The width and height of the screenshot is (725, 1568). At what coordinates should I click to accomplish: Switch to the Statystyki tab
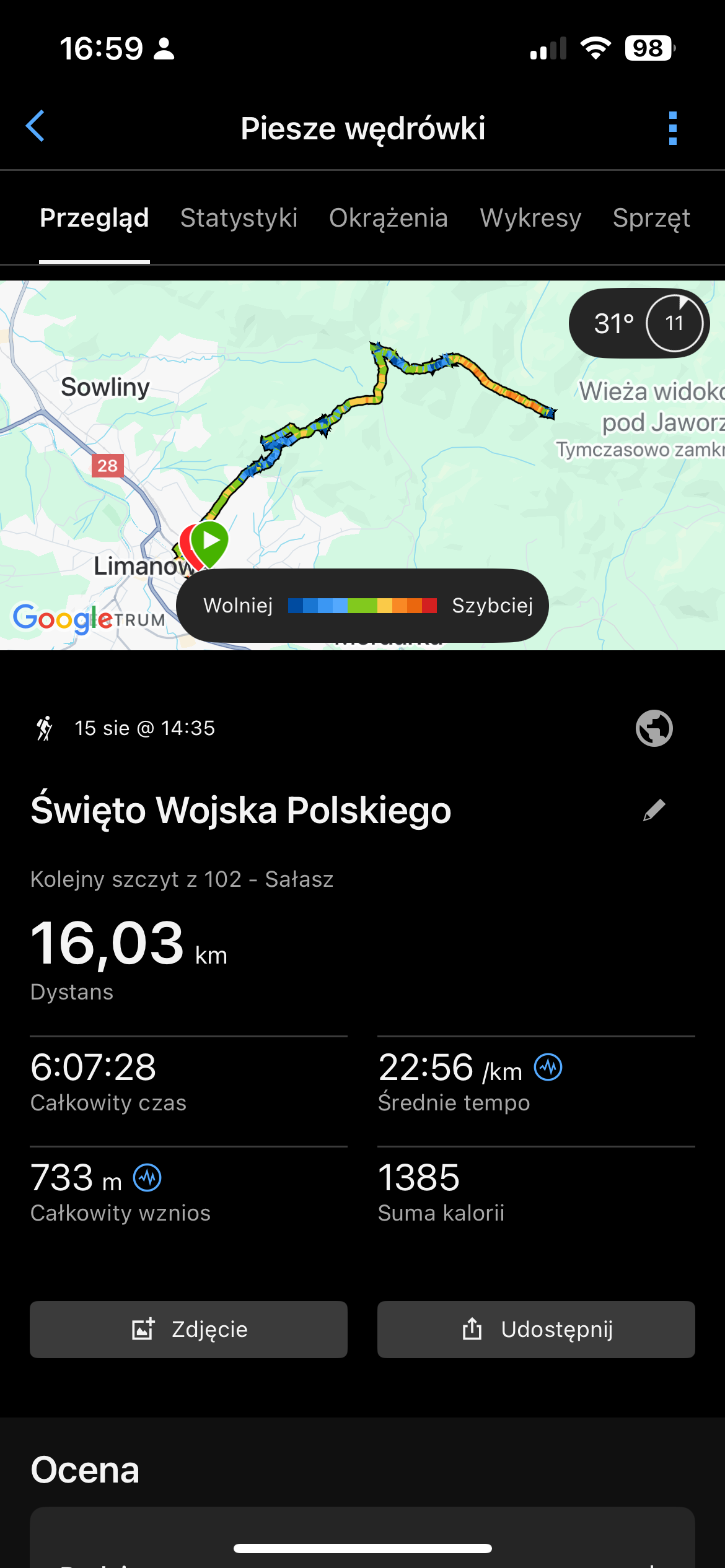point(239,218)
